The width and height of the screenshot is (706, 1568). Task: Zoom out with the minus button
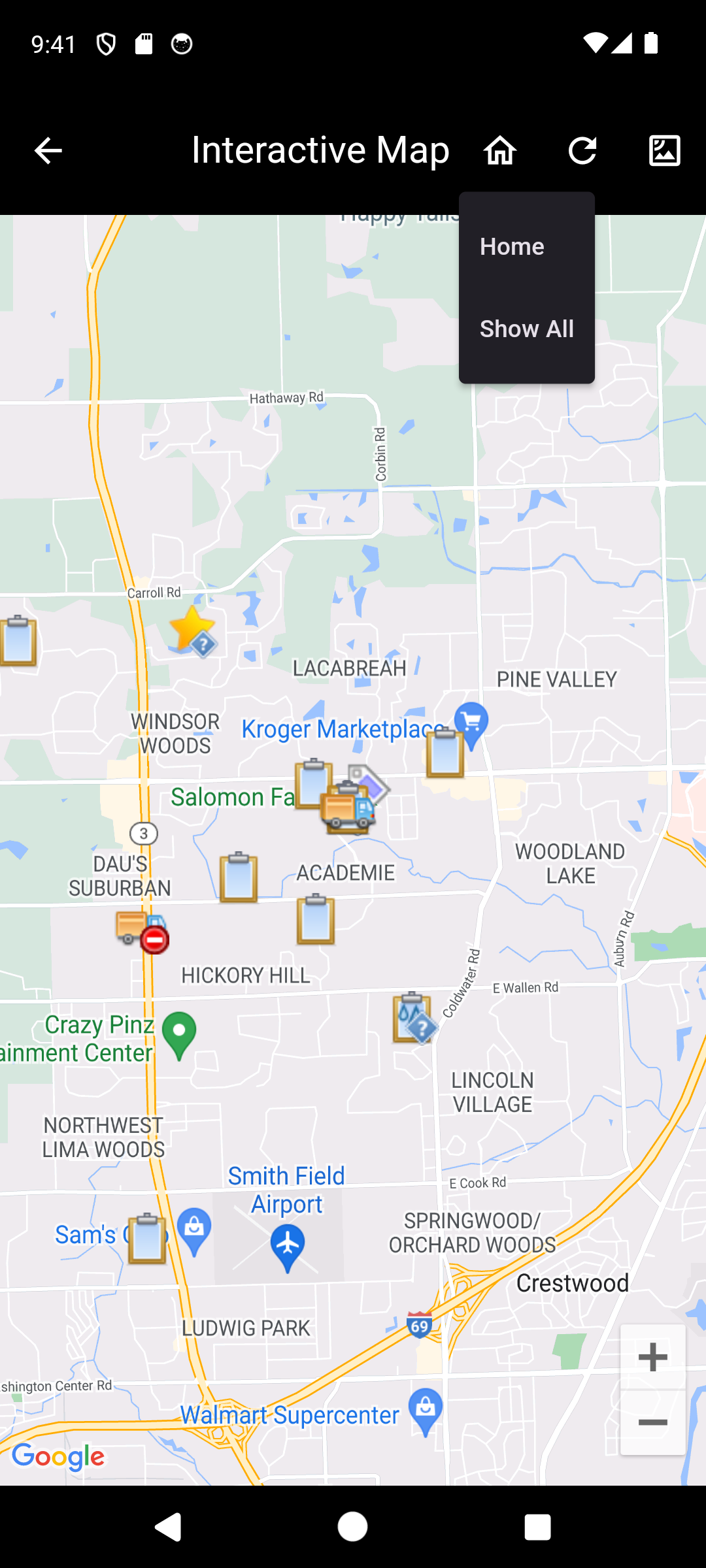coord(652,1423)
